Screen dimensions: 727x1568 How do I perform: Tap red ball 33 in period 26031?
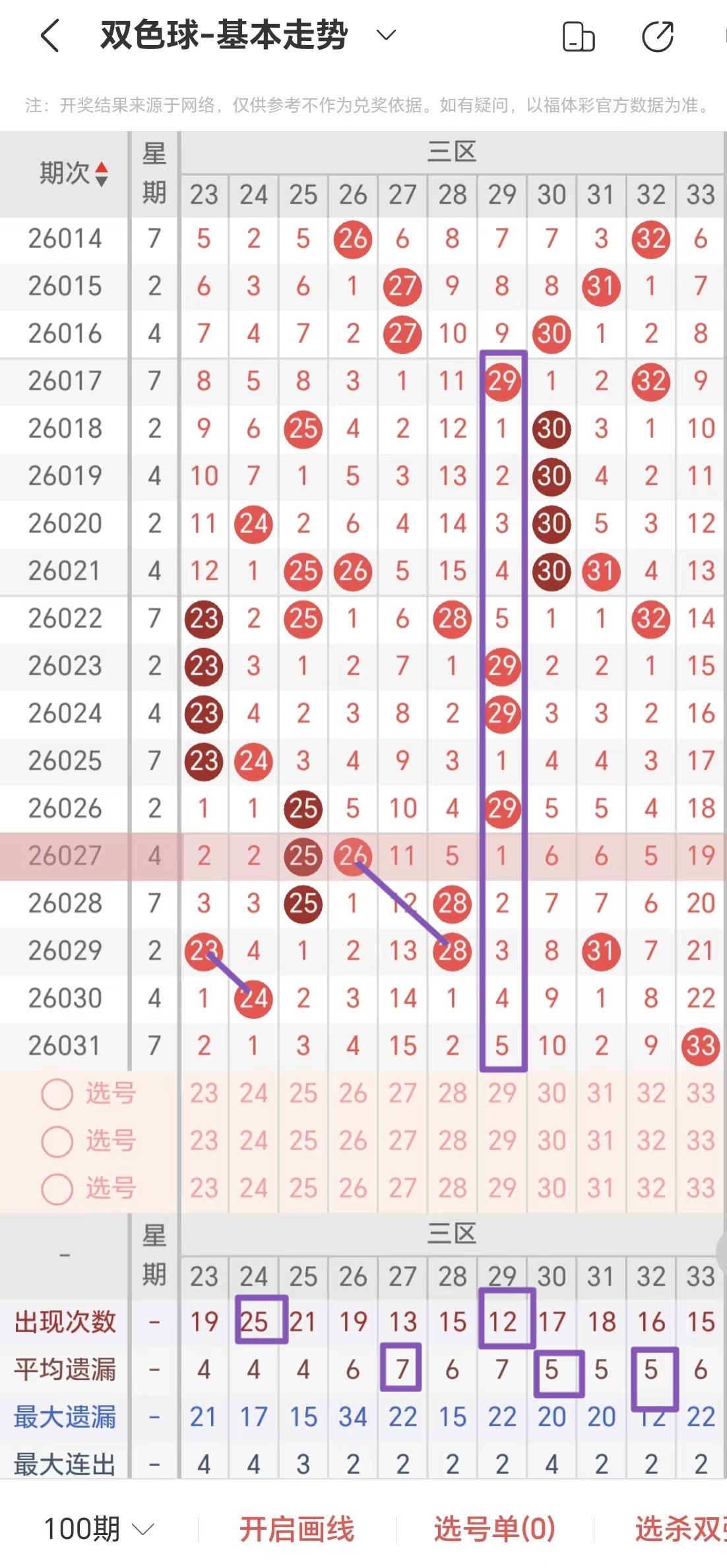coord(701,1046)
